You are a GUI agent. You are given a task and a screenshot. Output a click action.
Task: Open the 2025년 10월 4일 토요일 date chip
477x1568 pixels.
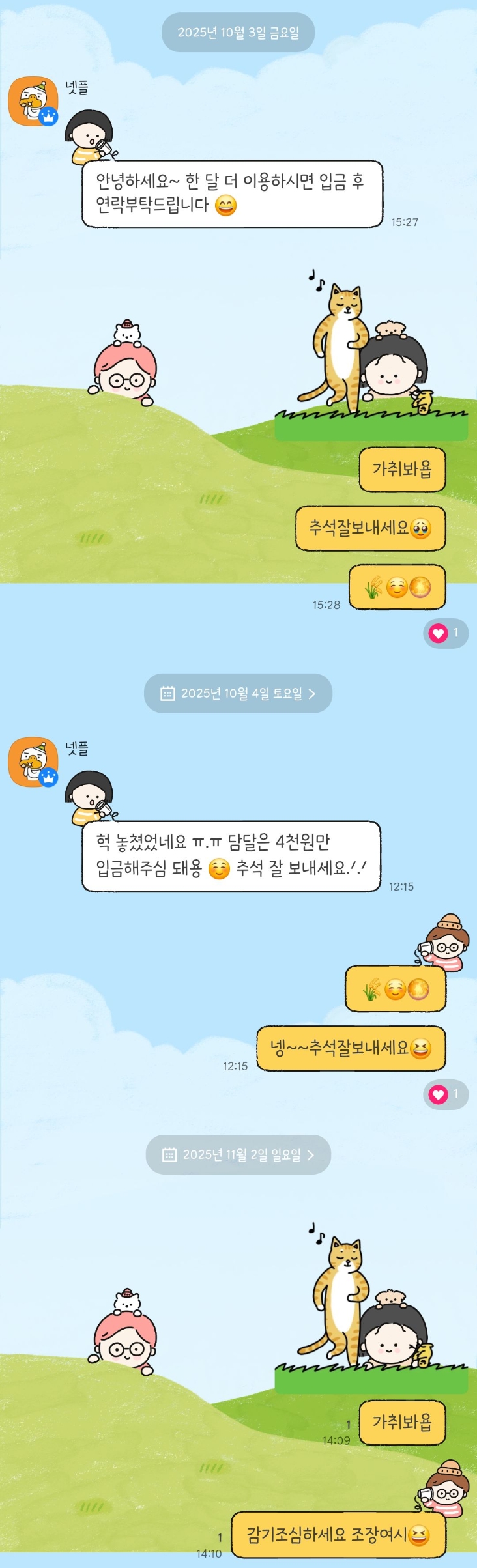[238, 693]
